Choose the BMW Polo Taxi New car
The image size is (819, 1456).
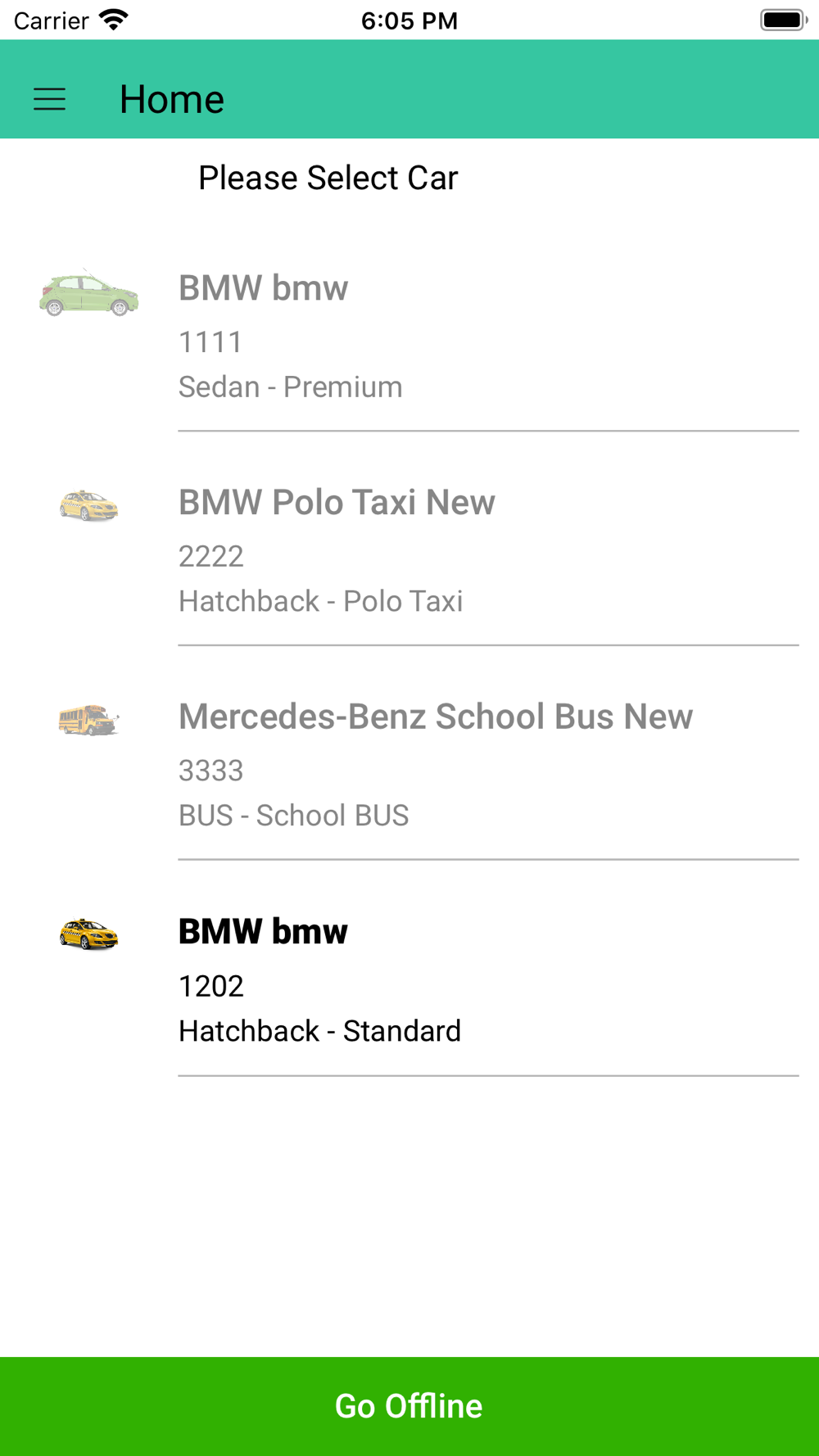409,550
